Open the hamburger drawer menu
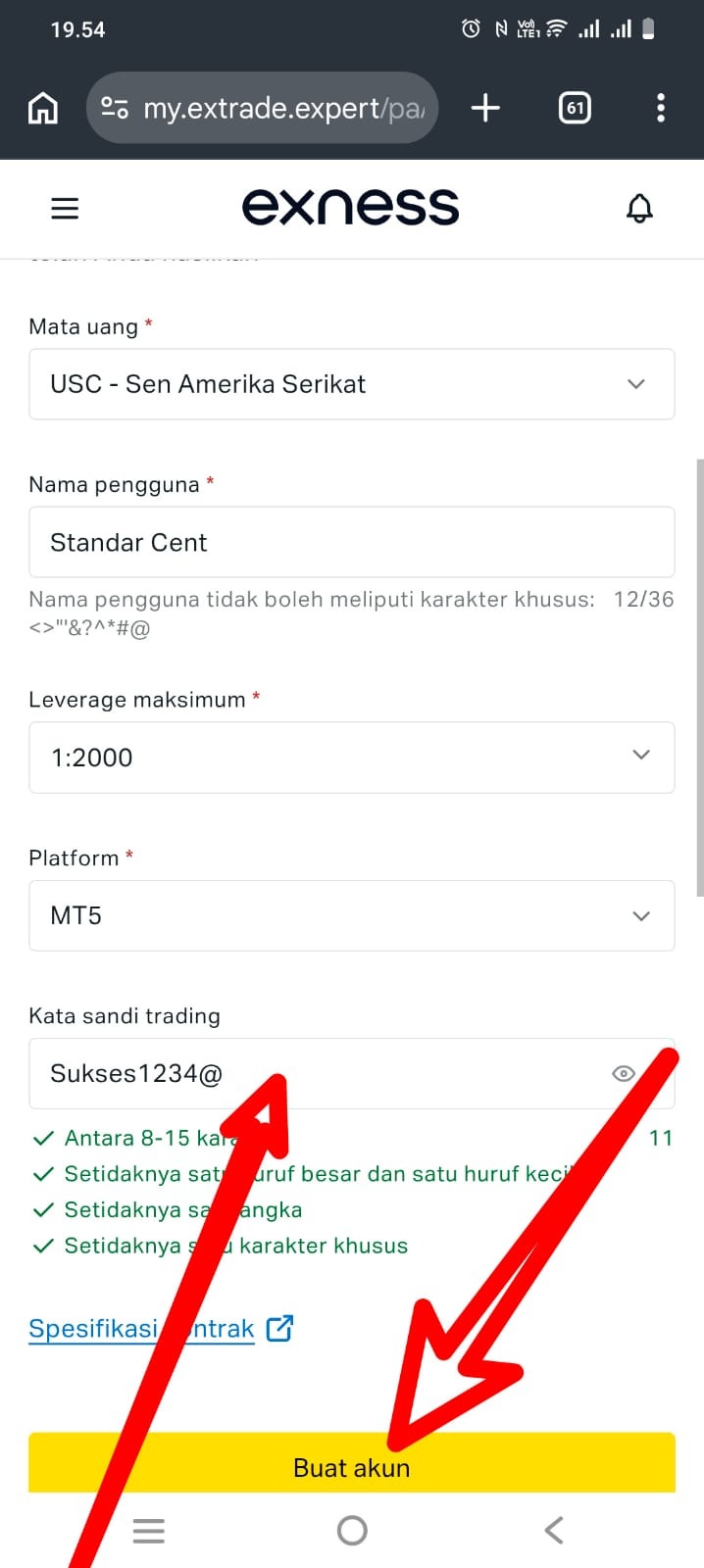Screen dimensions: 704x1568 click(x=65, y=208)
